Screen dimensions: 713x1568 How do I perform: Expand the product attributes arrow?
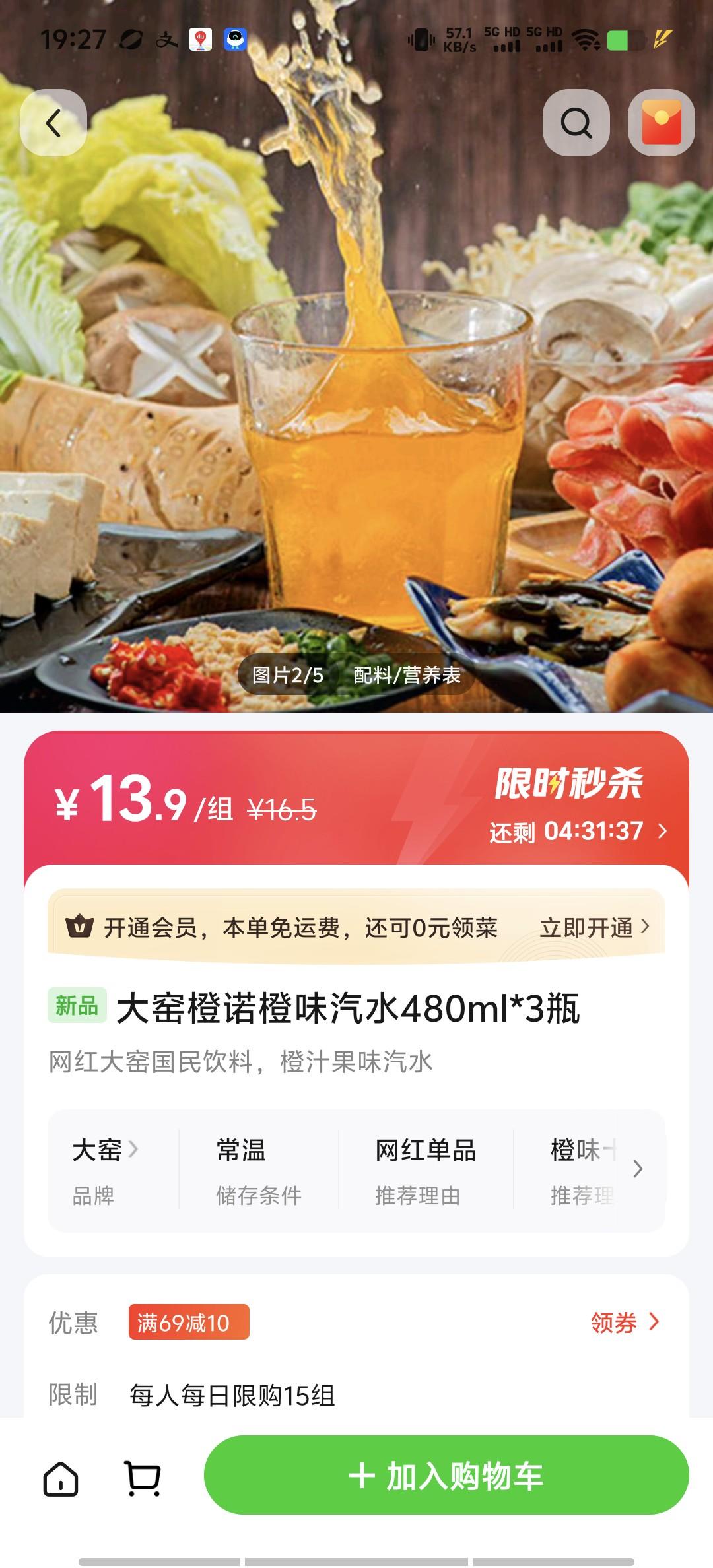click(638, 1169)
